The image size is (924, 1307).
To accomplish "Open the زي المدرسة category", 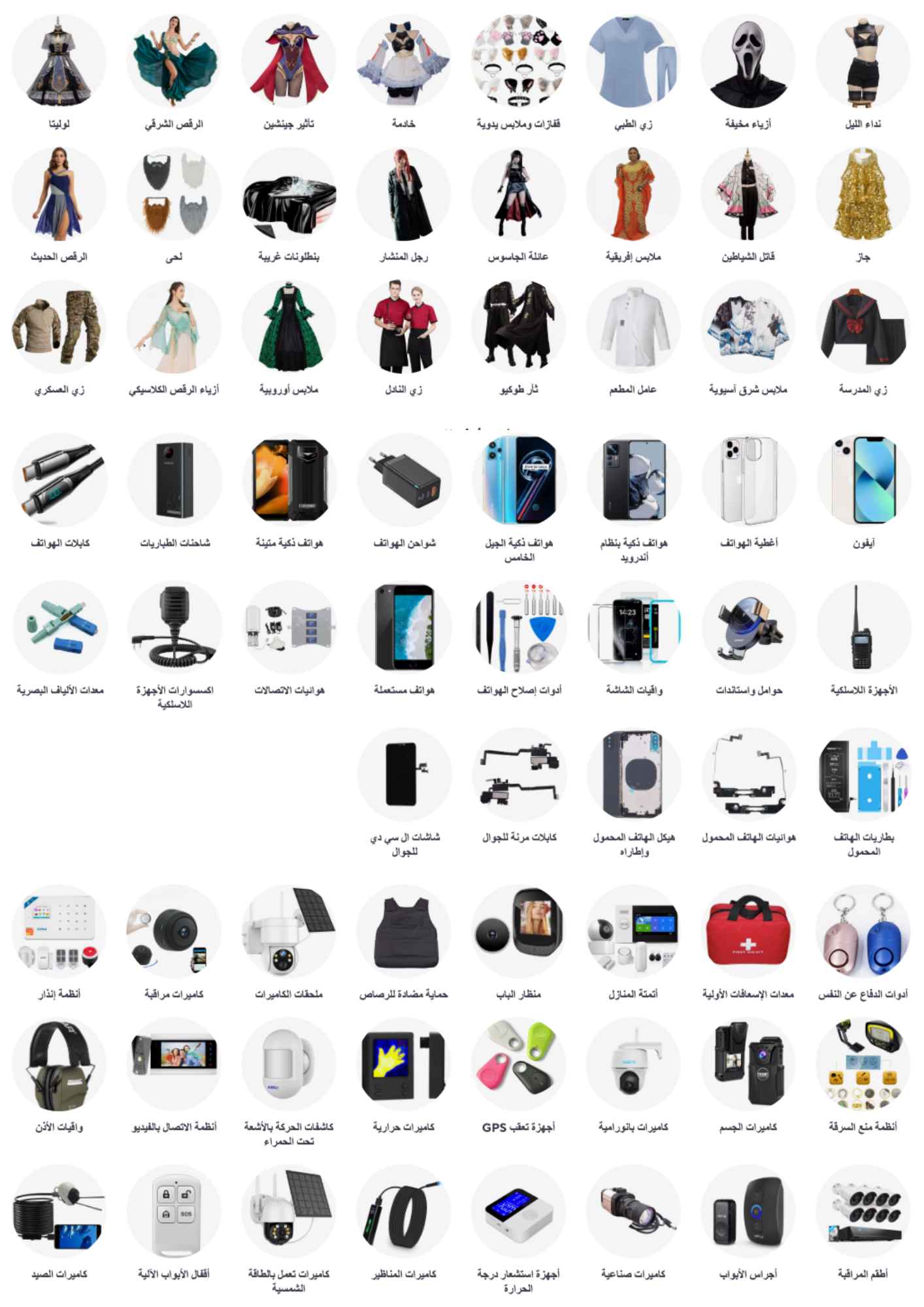I will pos(863,327).
